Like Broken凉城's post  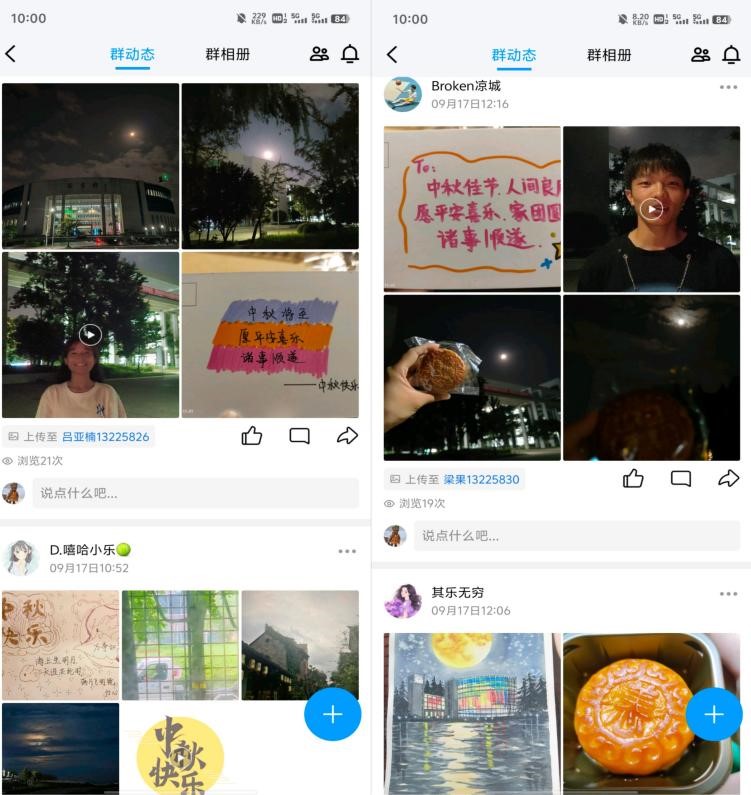tap(633, 479)
